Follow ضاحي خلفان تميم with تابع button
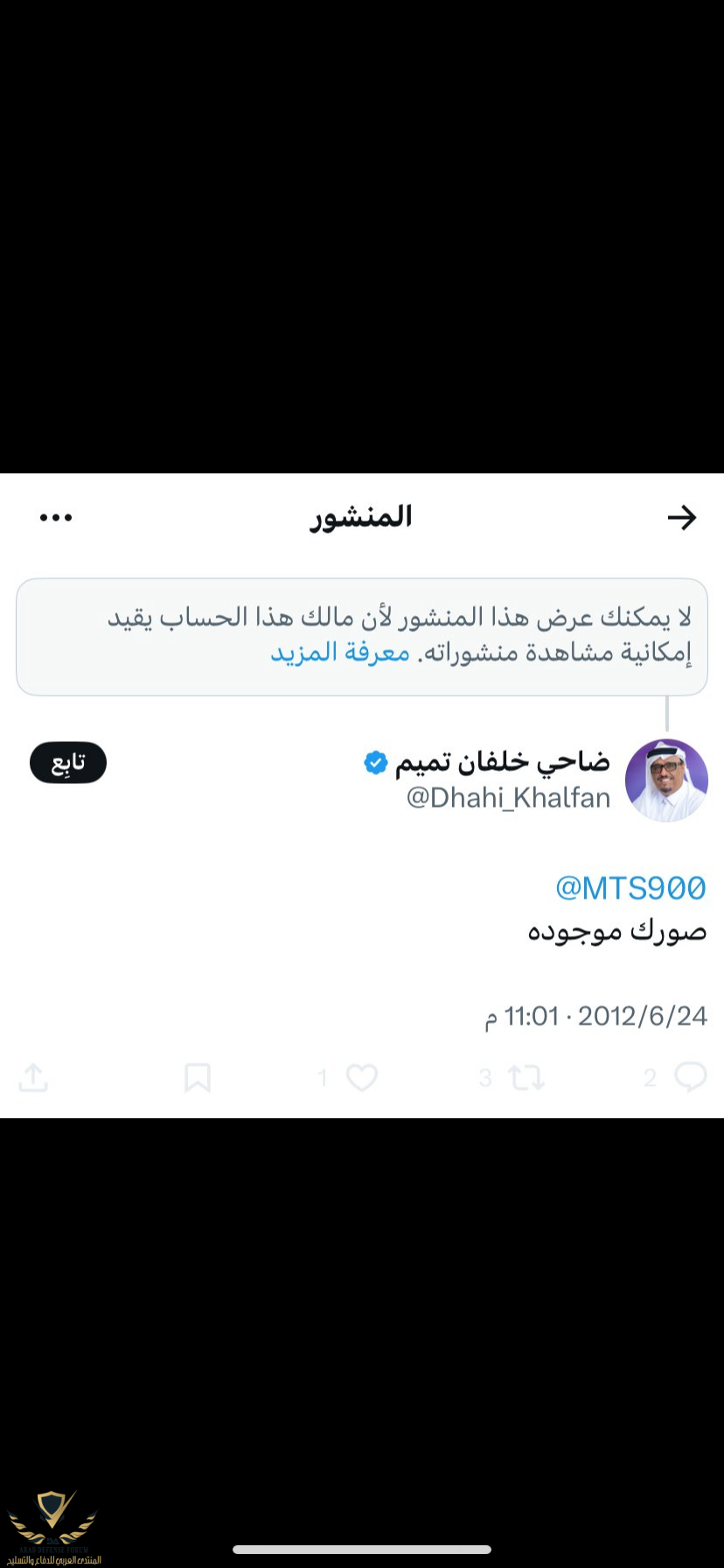The width and height of the screenshot is (724, 1568). pyautogui.click(x=68, y=763)
